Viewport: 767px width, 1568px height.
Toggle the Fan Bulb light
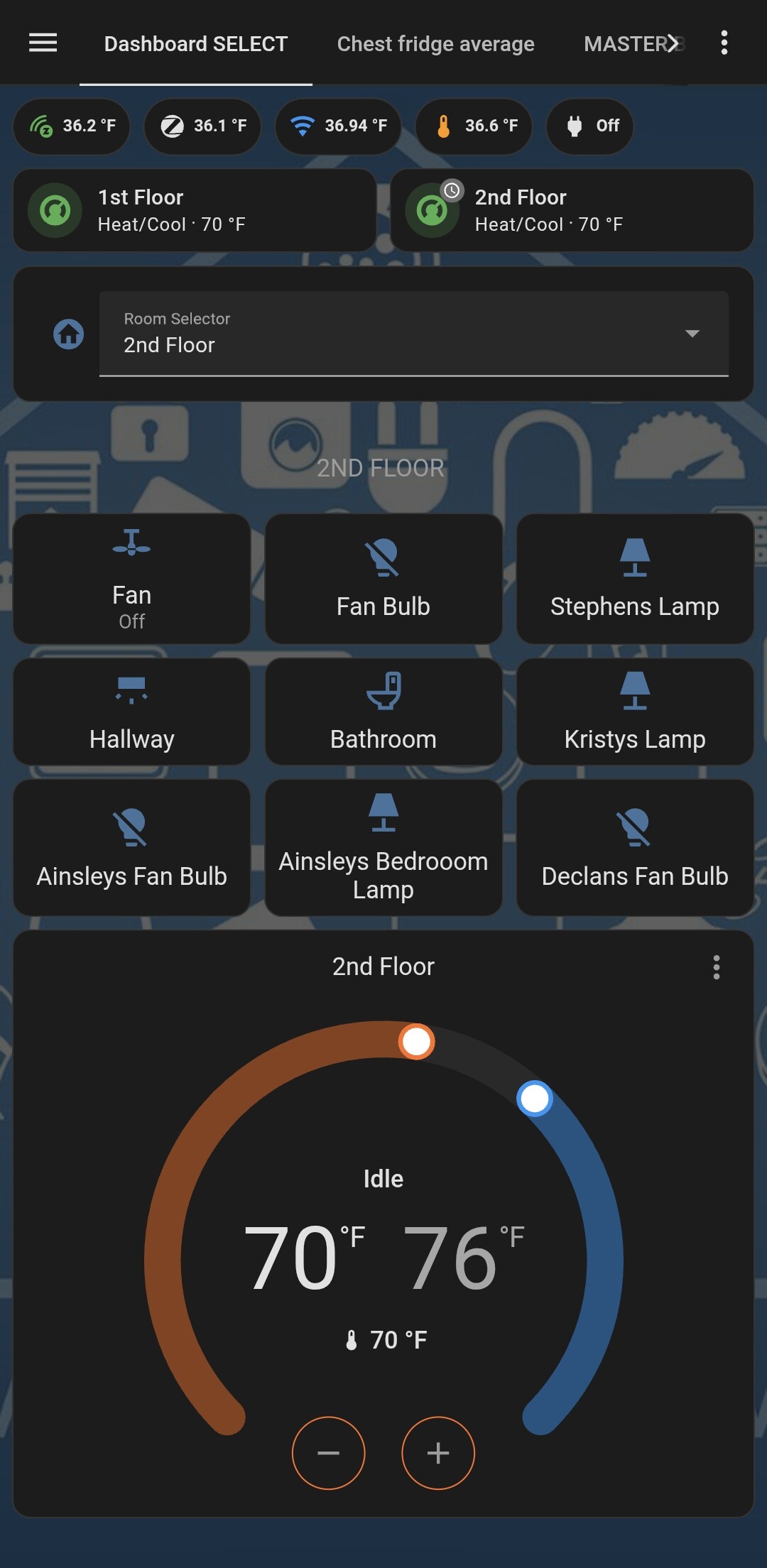coord(383,578)
